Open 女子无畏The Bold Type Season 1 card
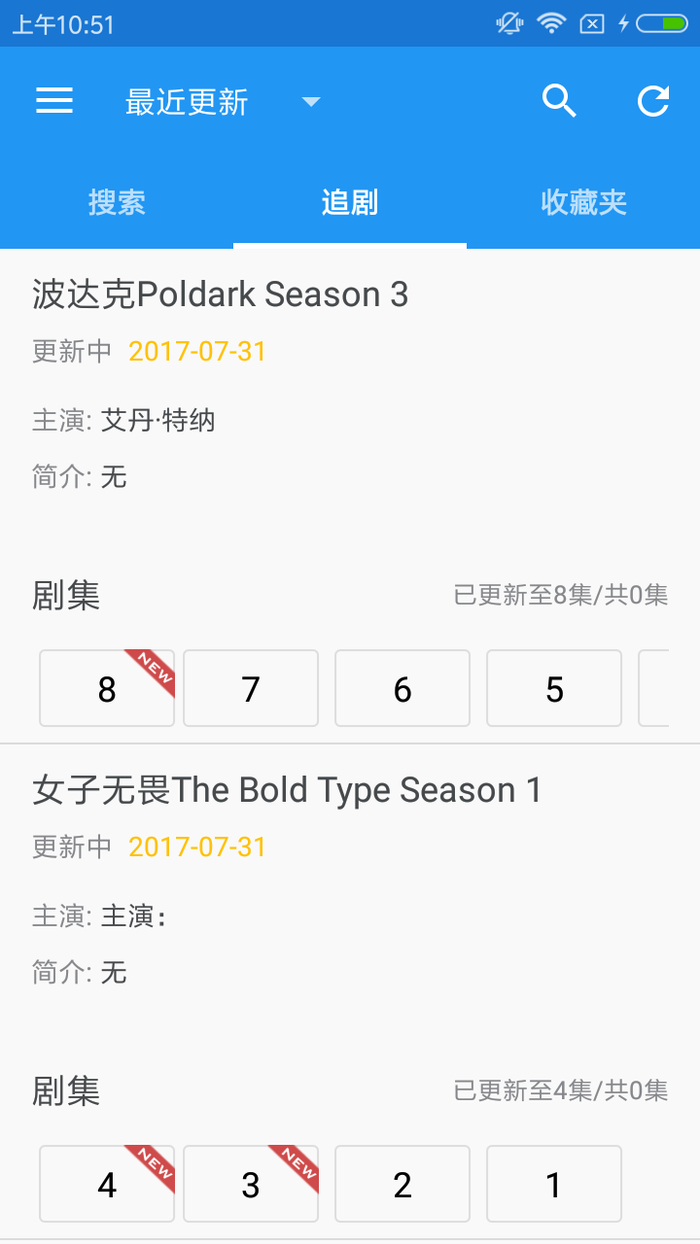 point(287,791)
